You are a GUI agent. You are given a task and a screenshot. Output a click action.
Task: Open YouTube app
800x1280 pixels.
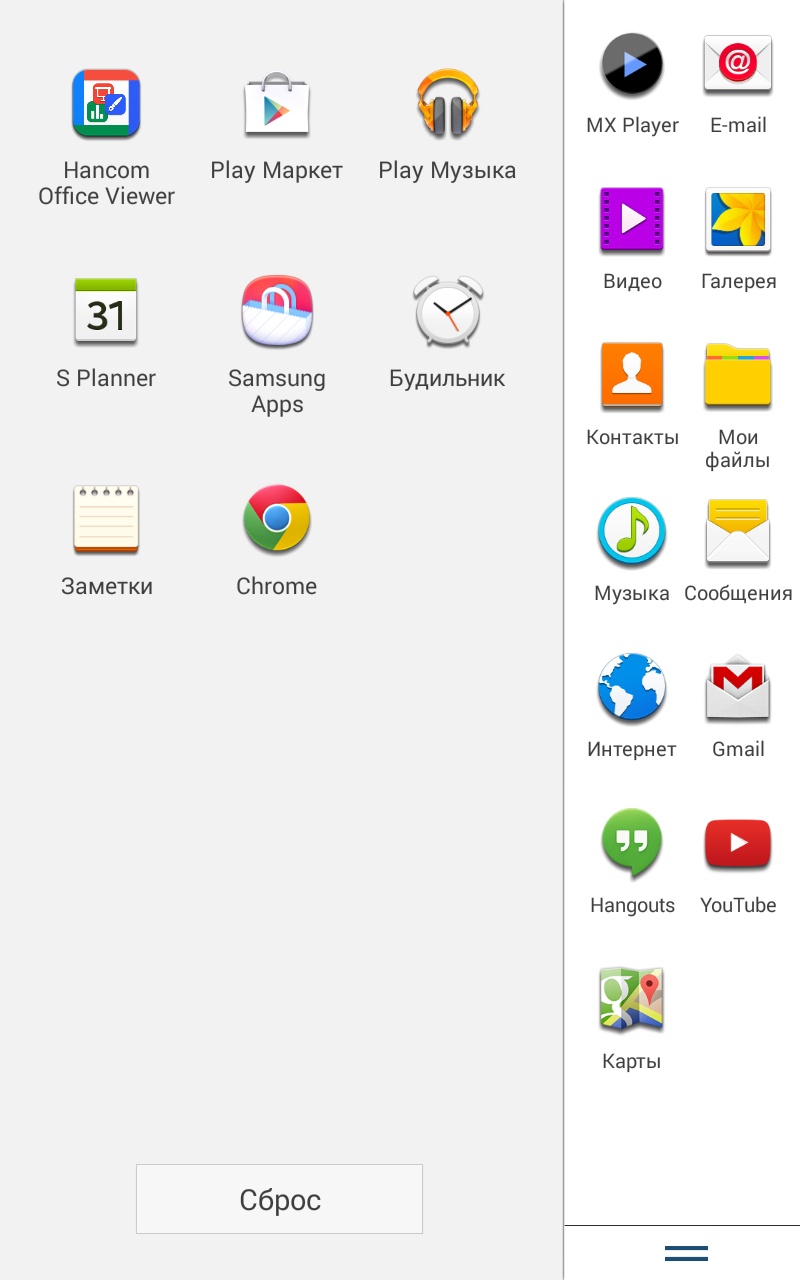[738, 844]
